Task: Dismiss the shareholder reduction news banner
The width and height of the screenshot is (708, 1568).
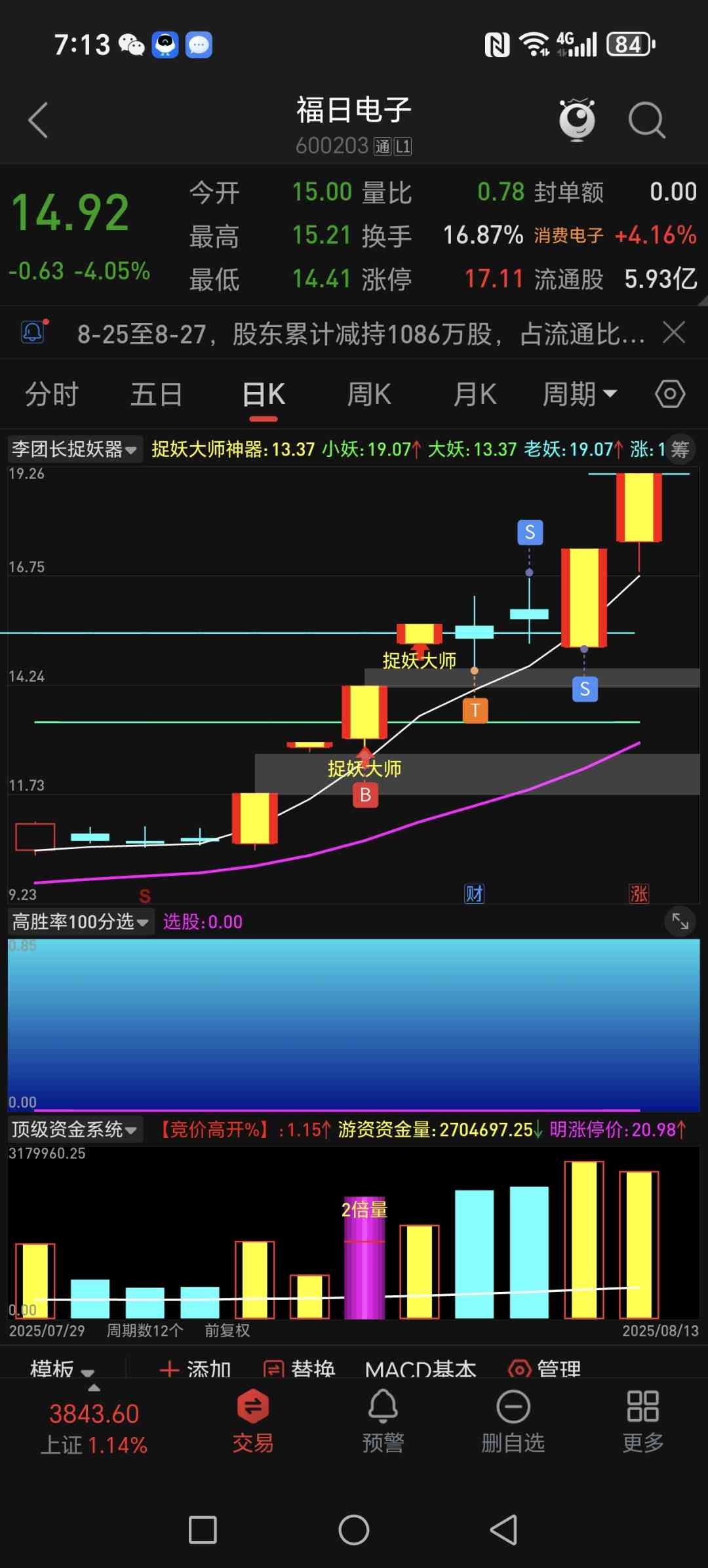Action: click(674, 332)
